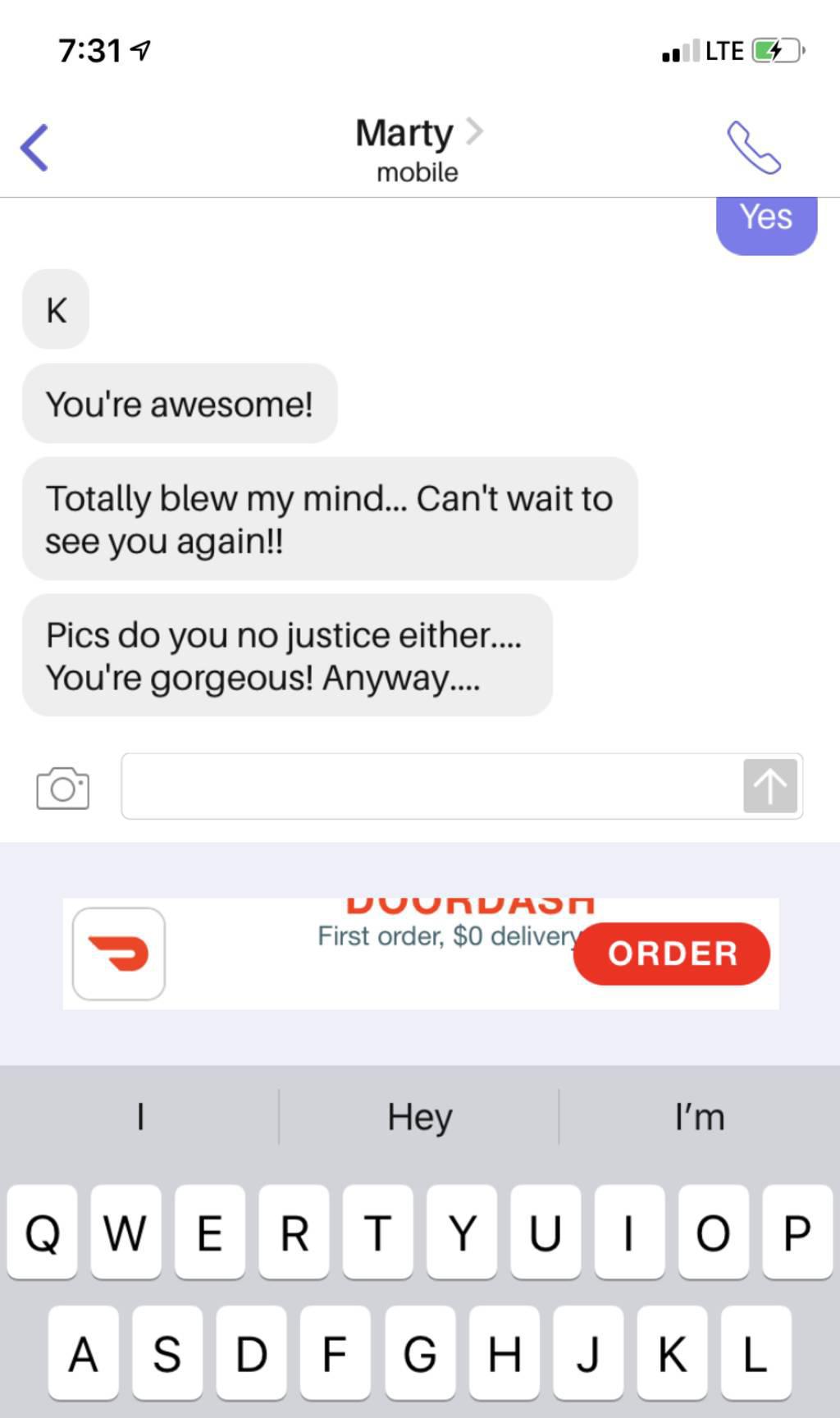Tap ORDER on the DoorDash ad

coord(671,954)
